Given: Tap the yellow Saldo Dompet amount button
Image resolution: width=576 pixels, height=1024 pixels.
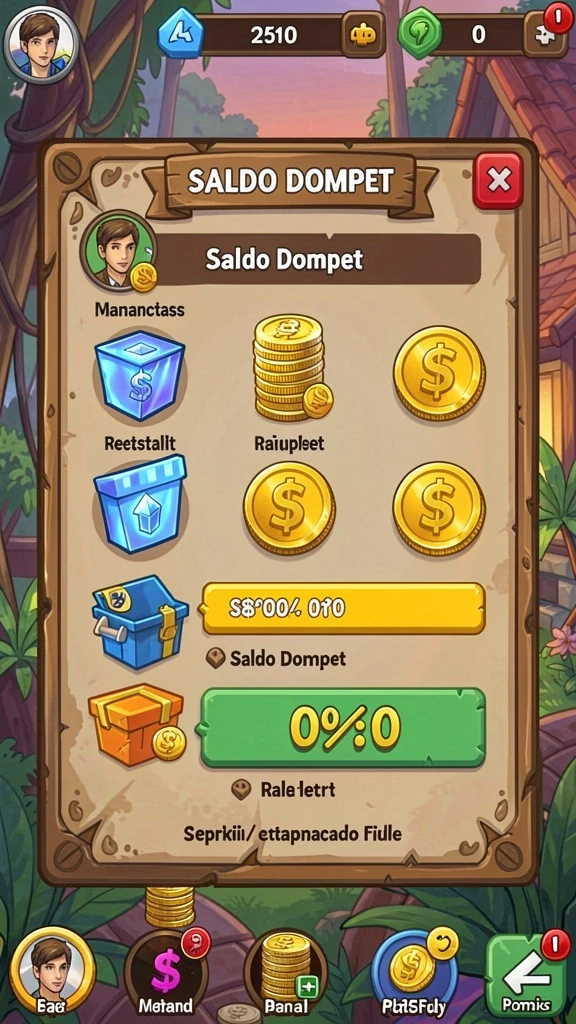Looking at the screenshot, I should (344, 609).
